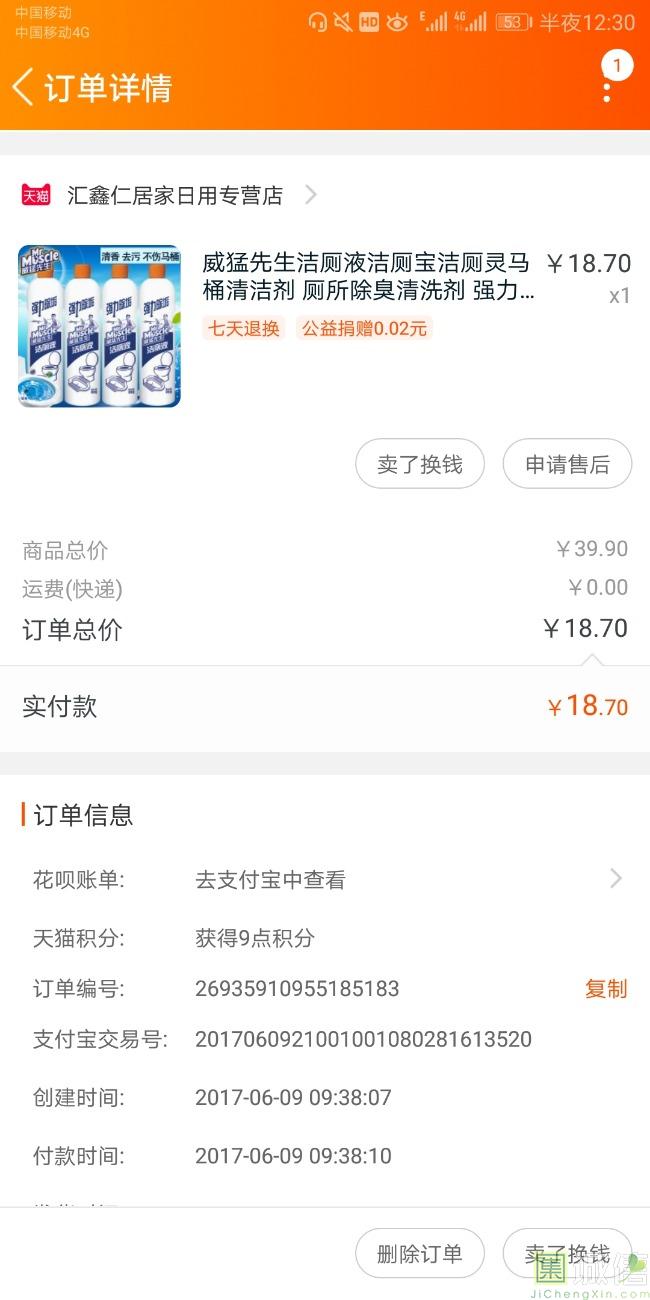This screenshot has width=650, height=1300.
Task: Delete this order with 删除订单
Action: point(420,1254)
